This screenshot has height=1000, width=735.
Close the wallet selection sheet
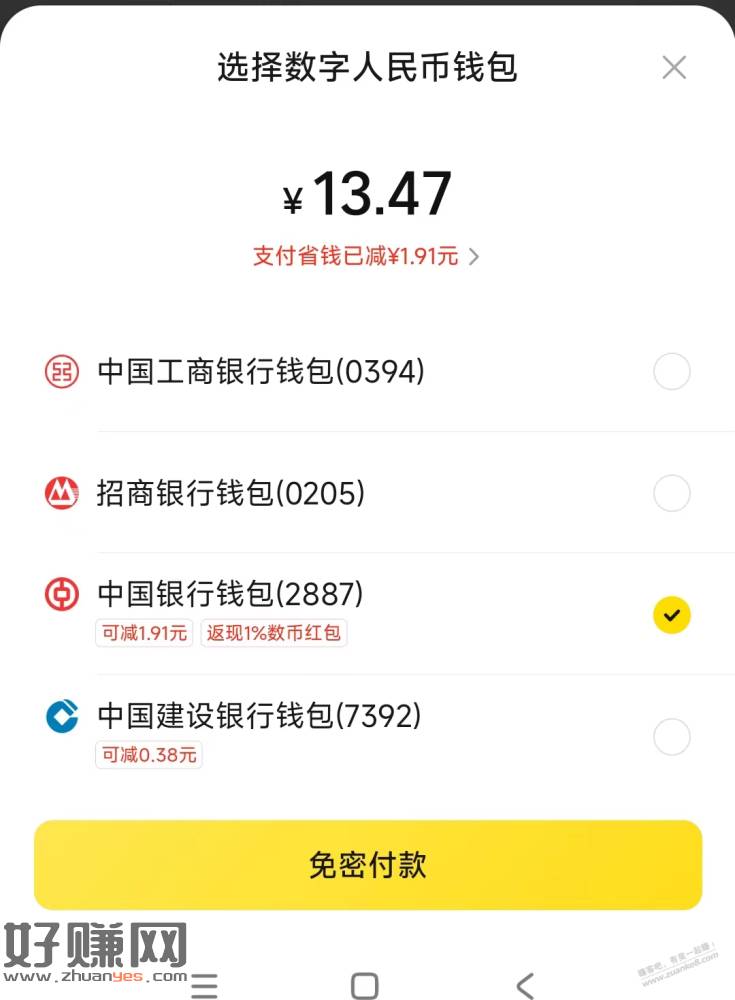pyautogui.click(x=674, y=68)
